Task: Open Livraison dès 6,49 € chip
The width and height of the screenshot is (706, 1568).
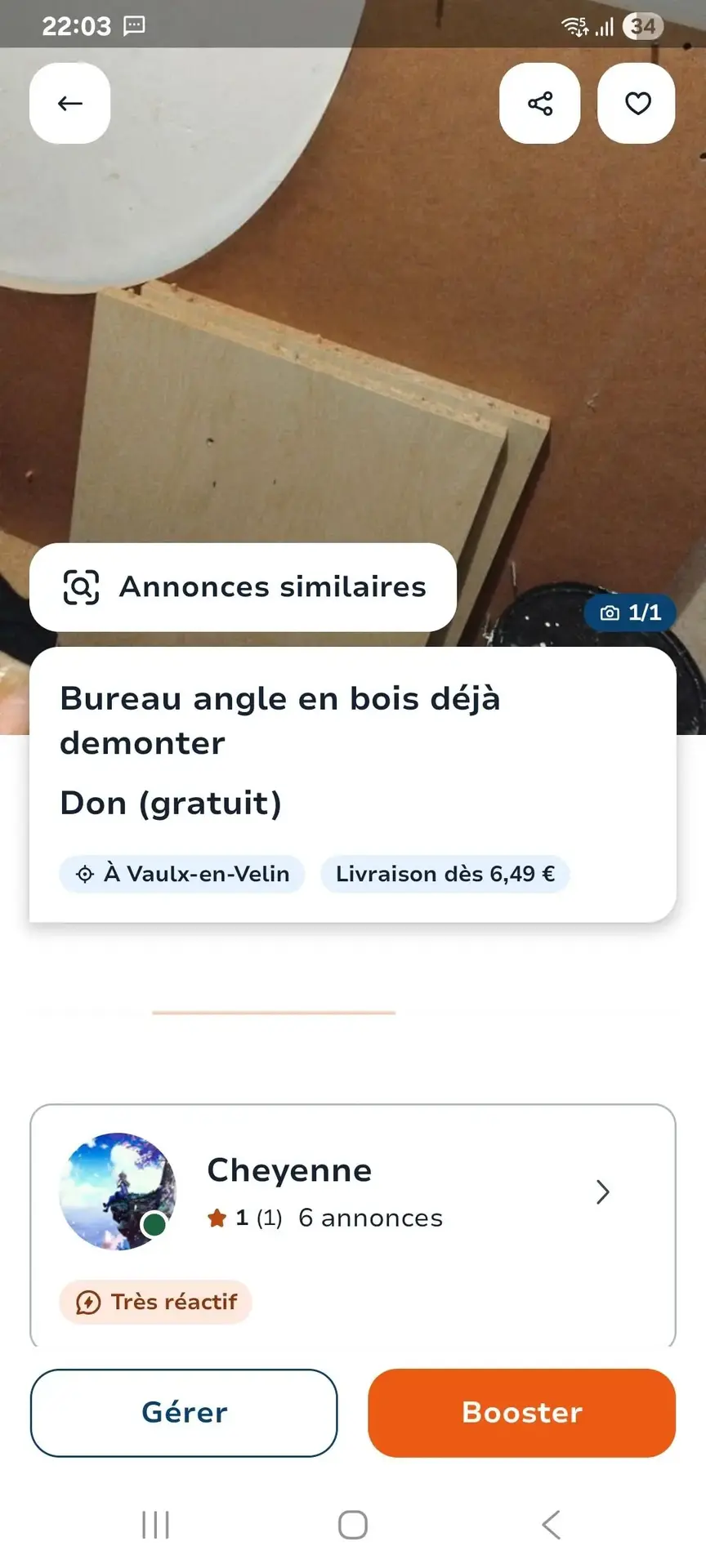Action: click(445, 874)
